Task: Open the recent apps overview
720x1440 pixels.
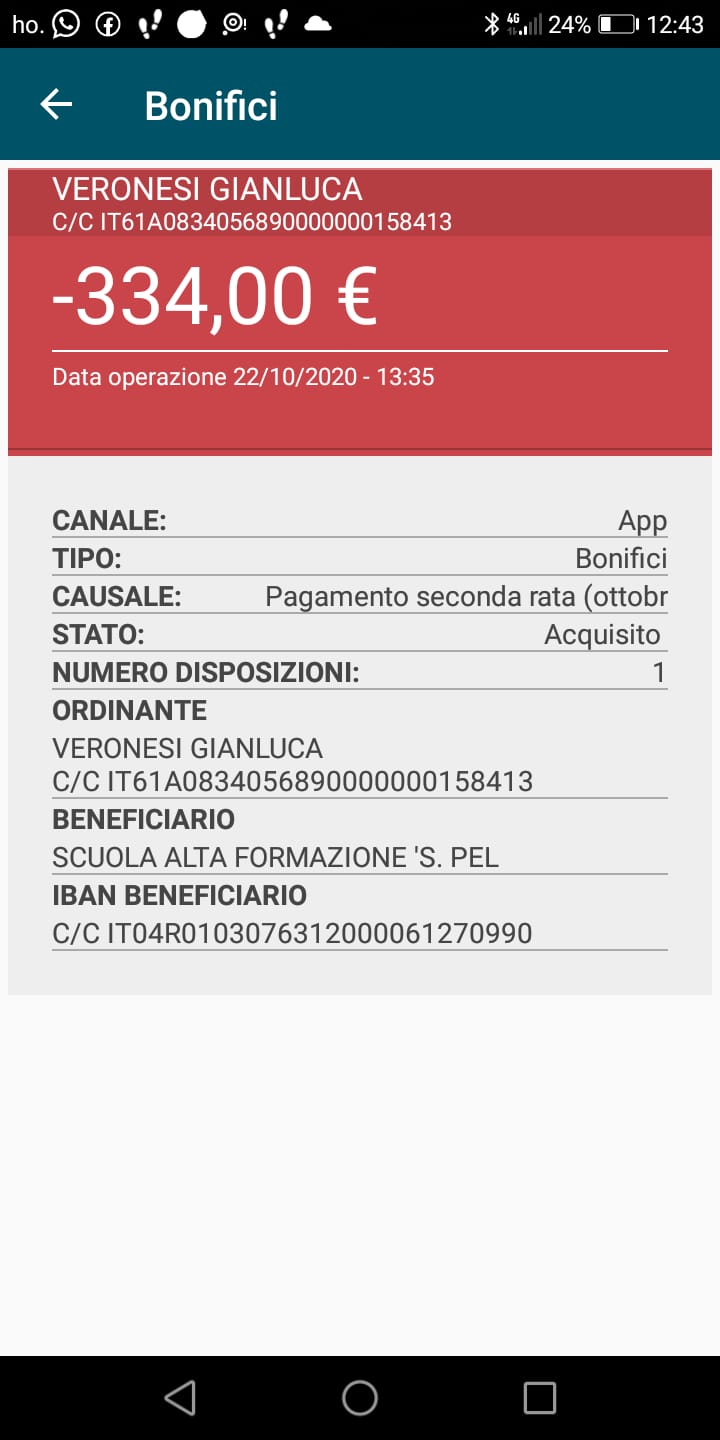Action: [x=540, y=1397]
